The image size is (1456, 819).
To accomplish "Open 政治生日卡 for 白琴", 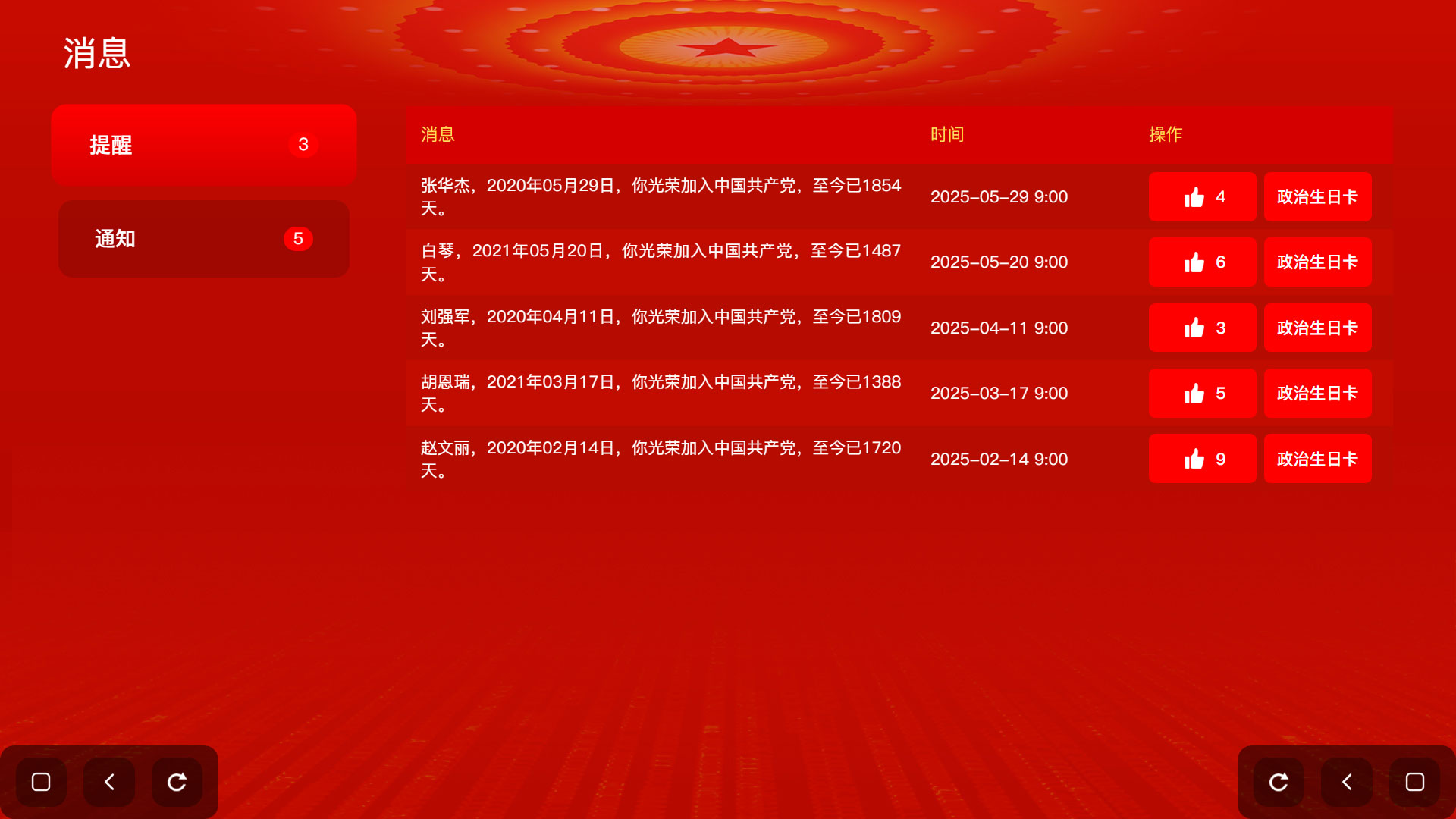I will (1317, 262).
